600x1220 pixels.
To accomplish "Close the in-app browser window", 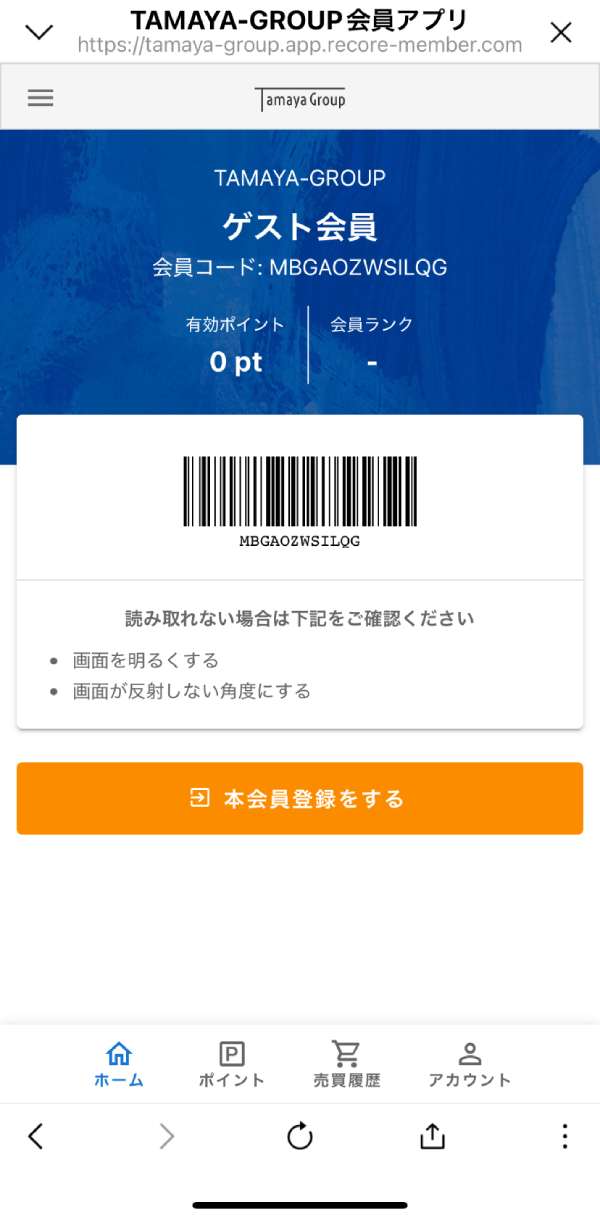I will (x=561, y=32).
